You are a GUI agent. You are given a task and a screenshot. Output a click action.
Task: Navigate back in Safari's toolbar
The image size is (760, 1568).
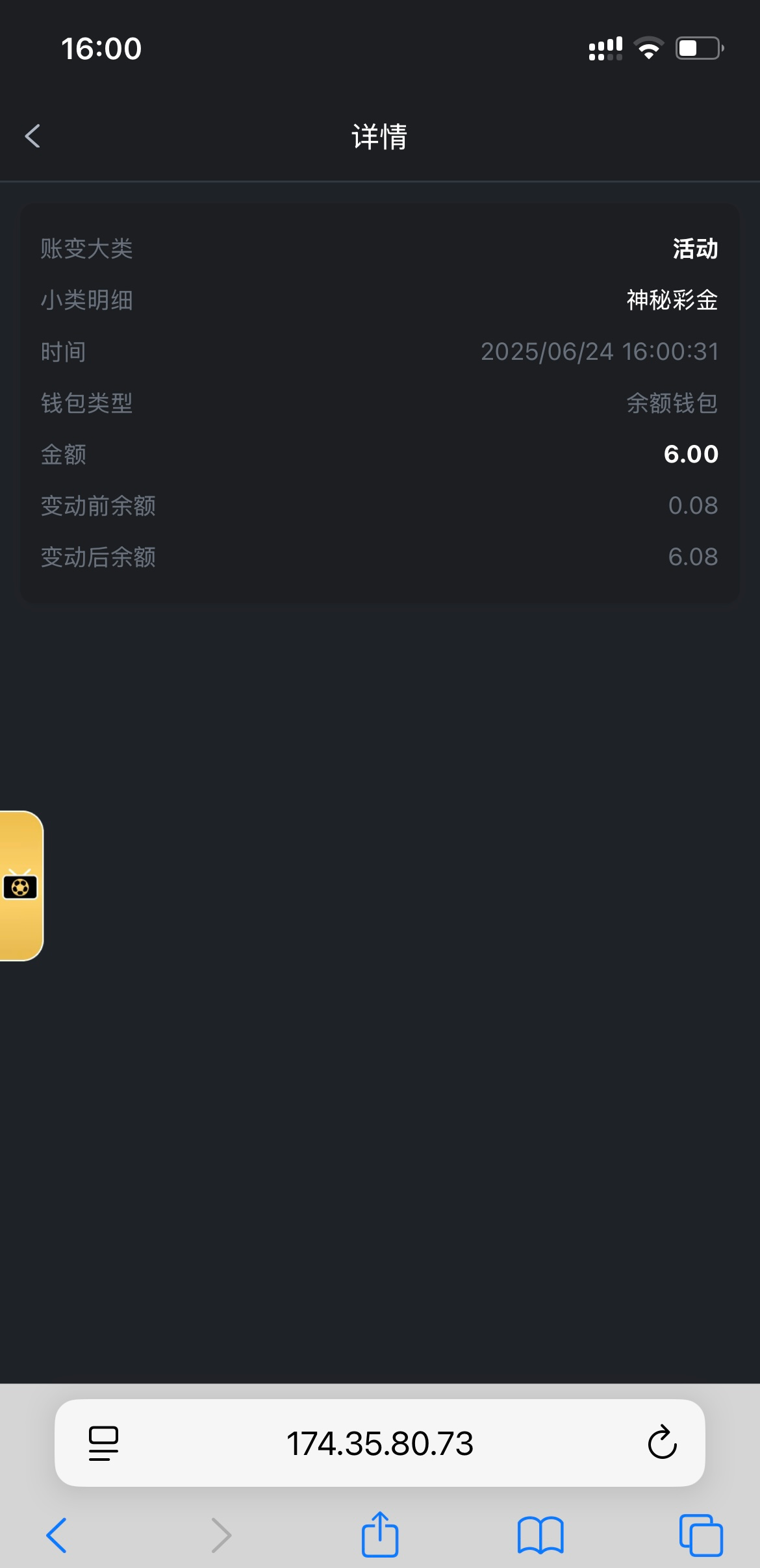[x=57, y=1536]
